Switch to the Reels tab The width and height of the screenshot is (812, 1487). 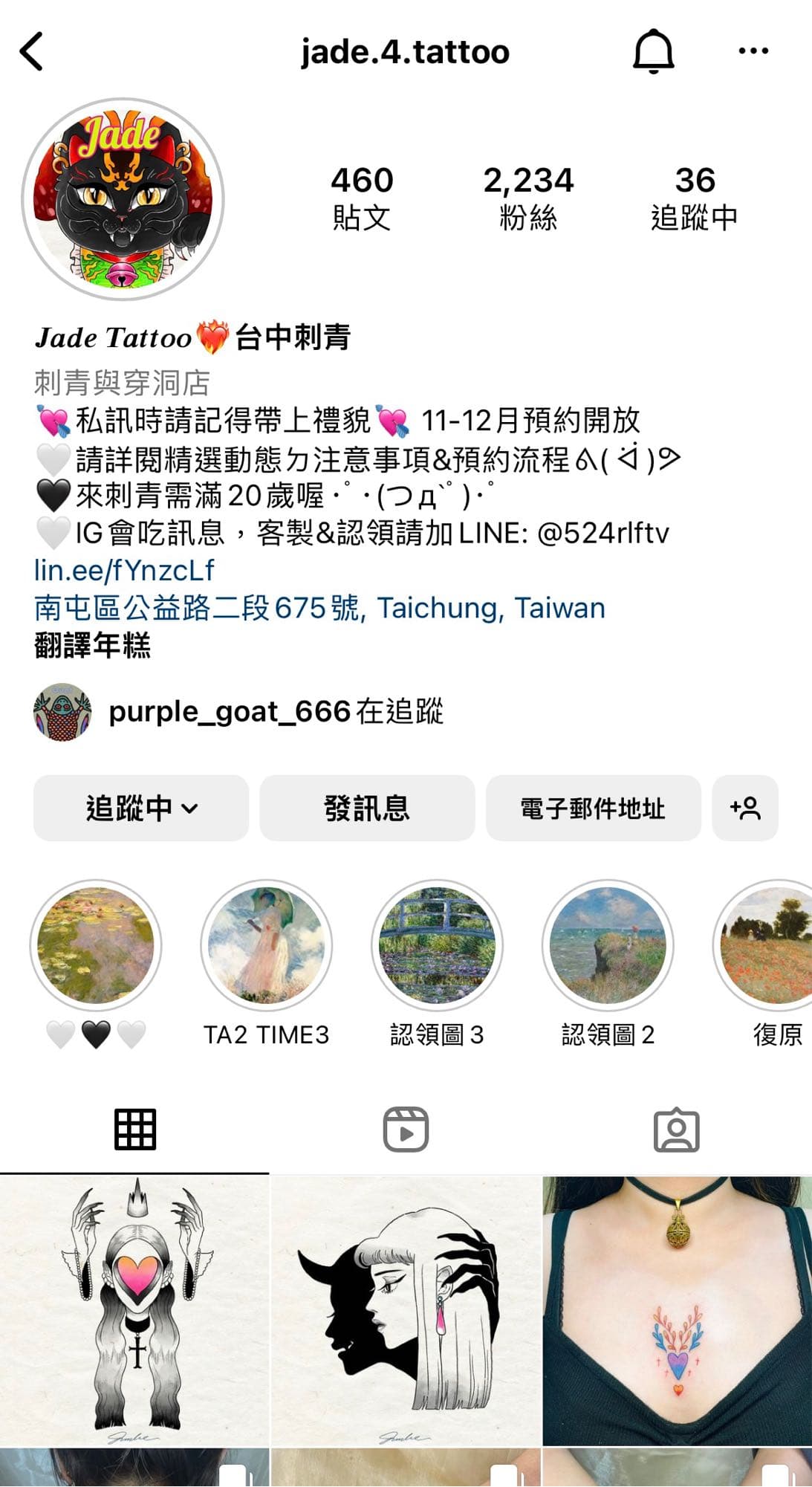406,1130
